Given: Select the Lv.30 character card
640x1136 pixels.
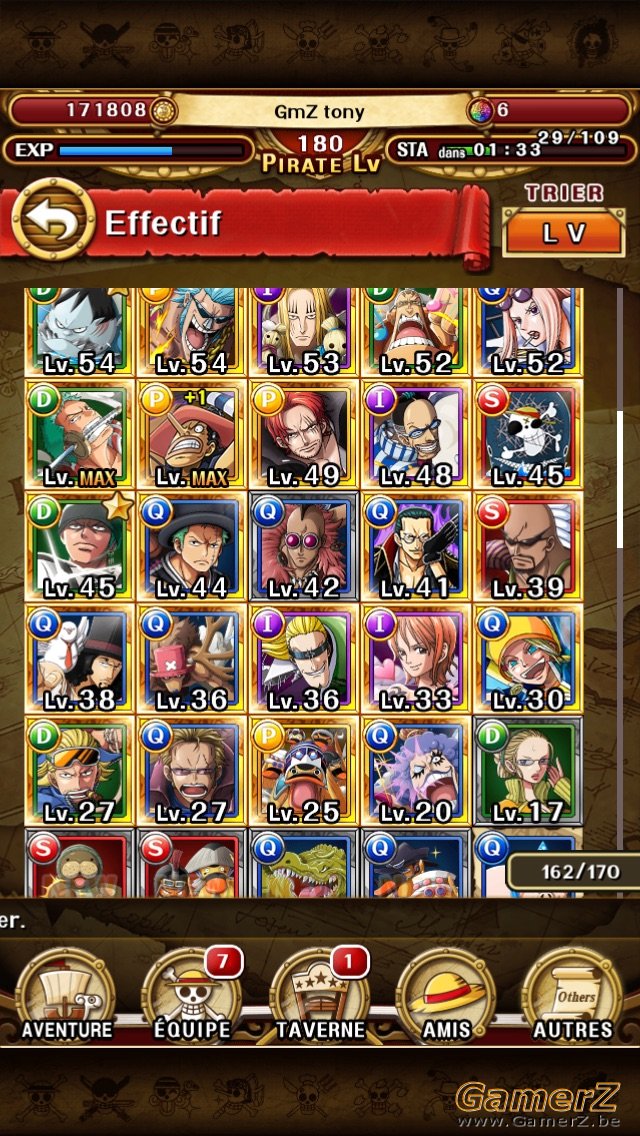Looking at the screenshot, I should [528, 659].
